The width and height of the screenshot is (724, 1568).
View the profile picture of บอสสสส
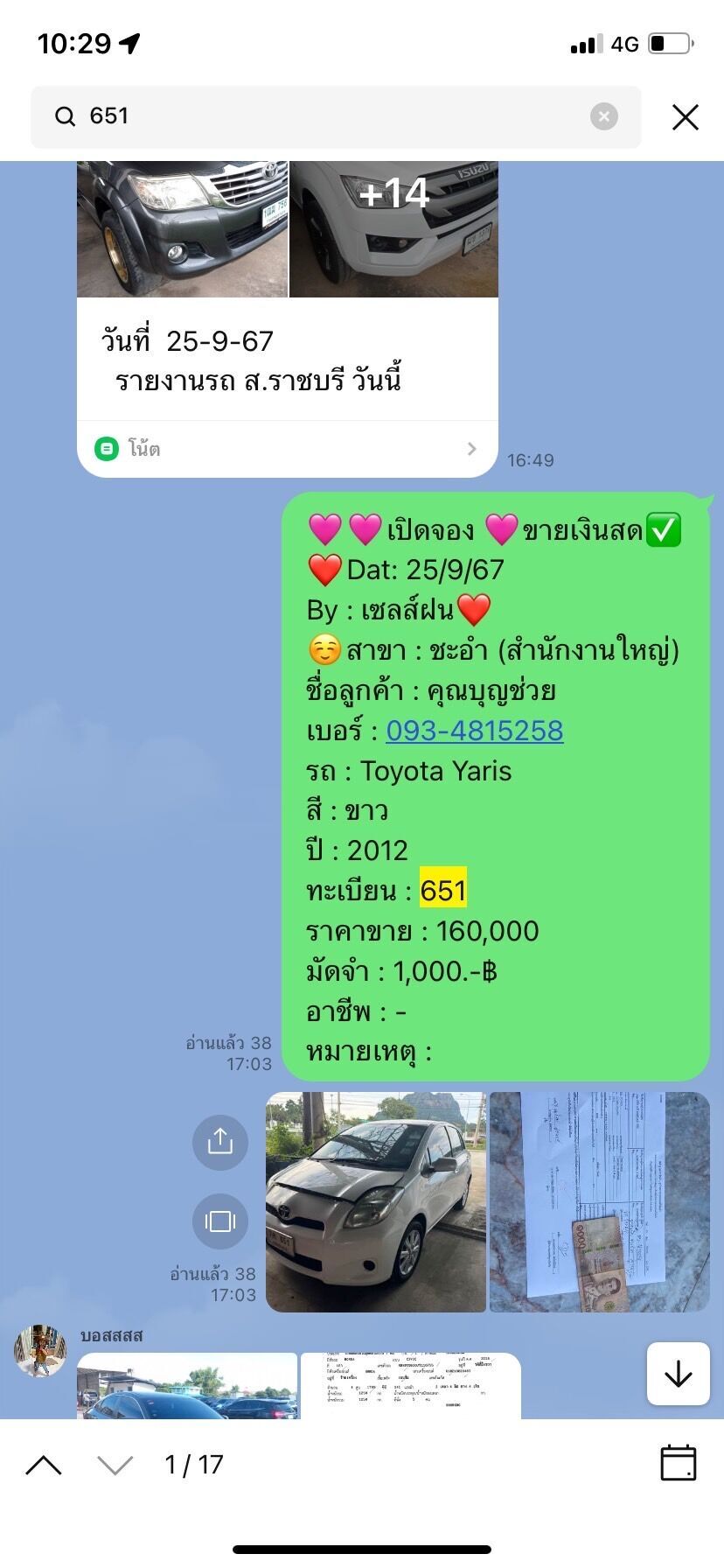click(40, 1350)
